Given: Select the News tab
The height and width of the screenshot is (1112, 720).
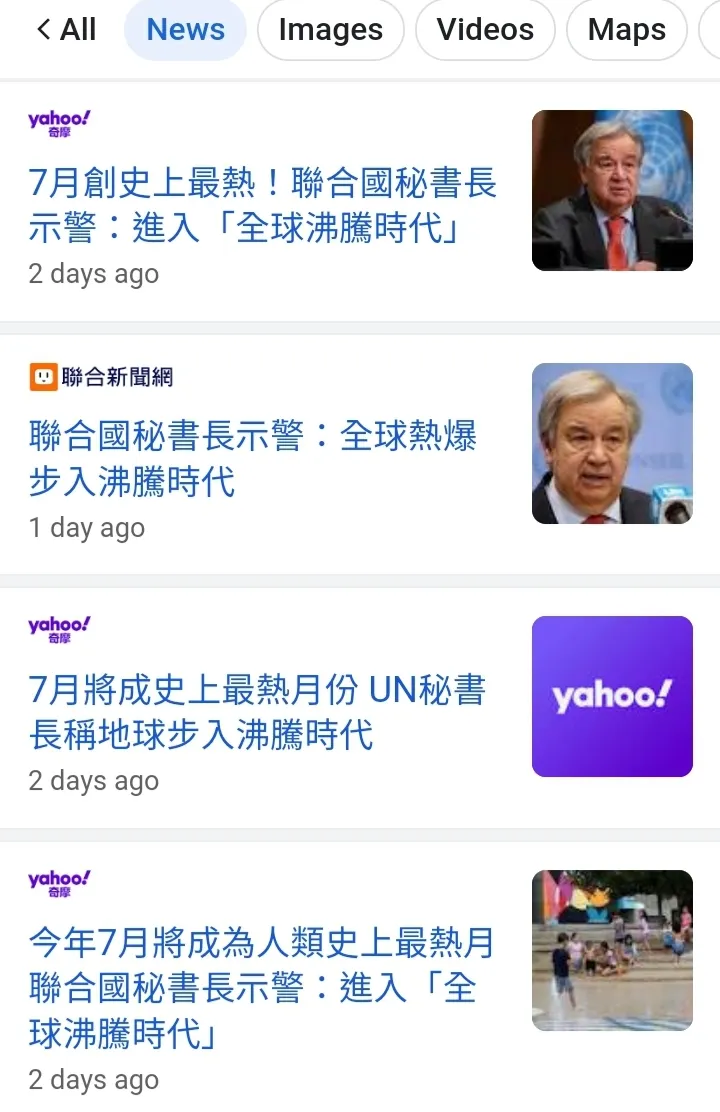Looking at the screenshot, I should tap(184, 30).
